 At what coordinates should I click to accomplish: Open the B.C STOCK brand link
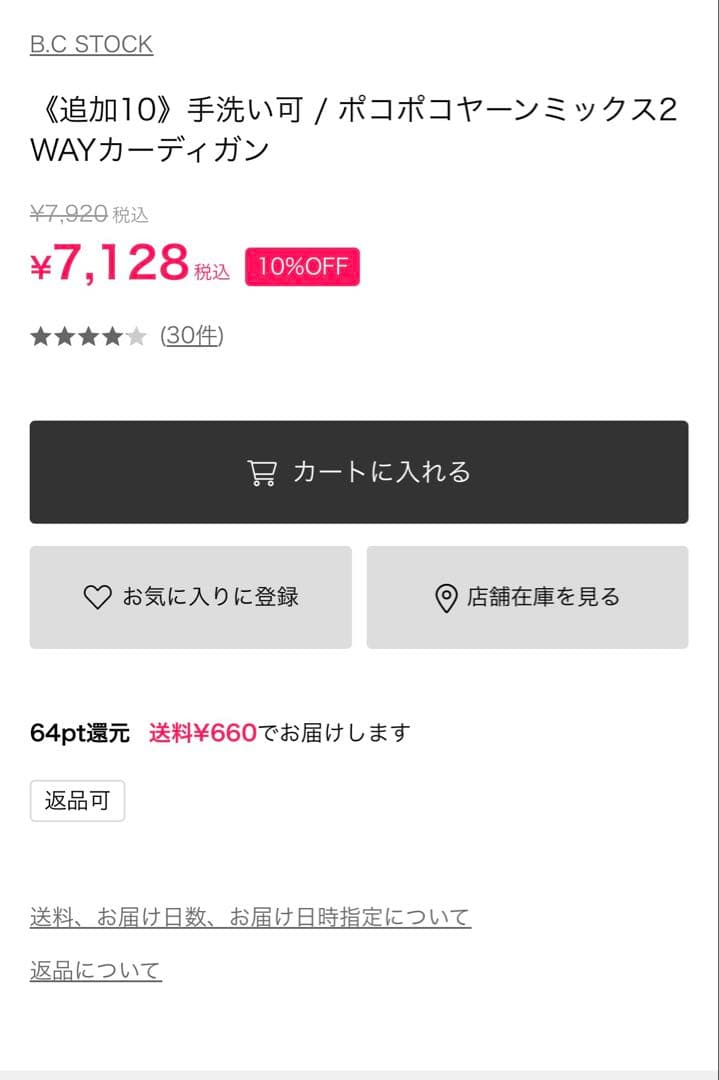[91, 44]
